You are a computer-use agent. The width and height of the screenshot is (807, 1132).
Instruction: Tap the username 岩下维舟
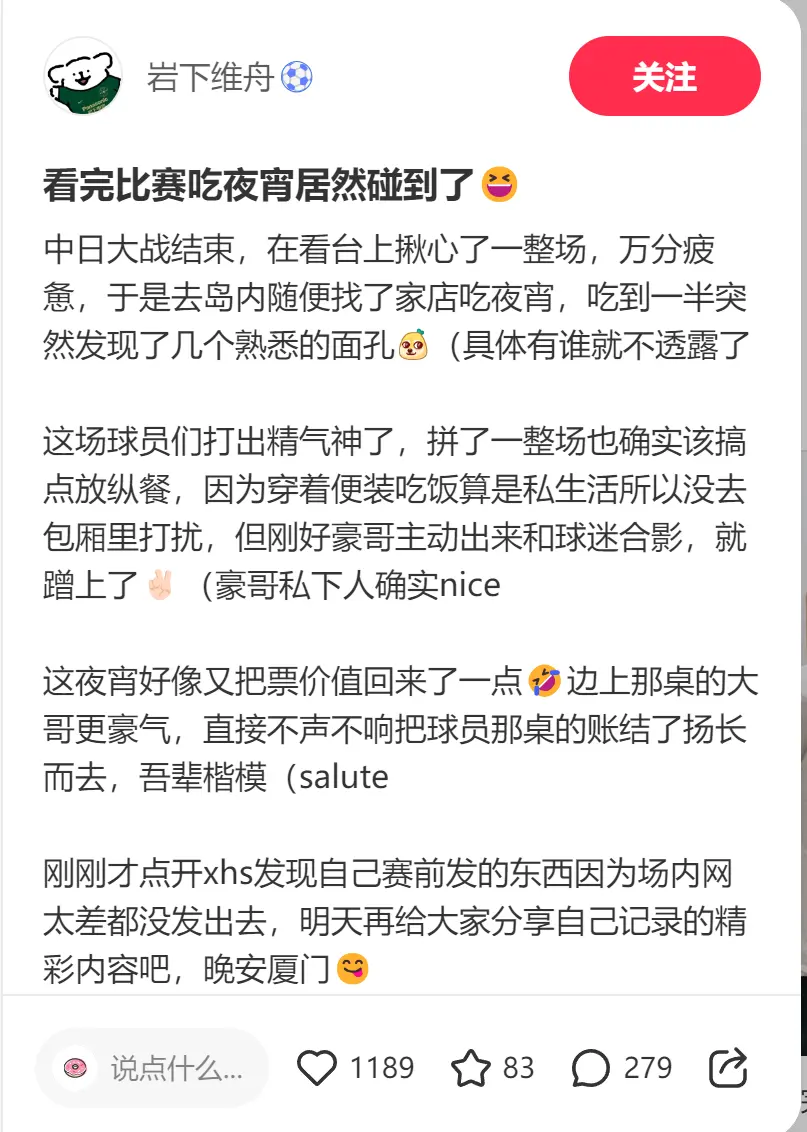210,77
